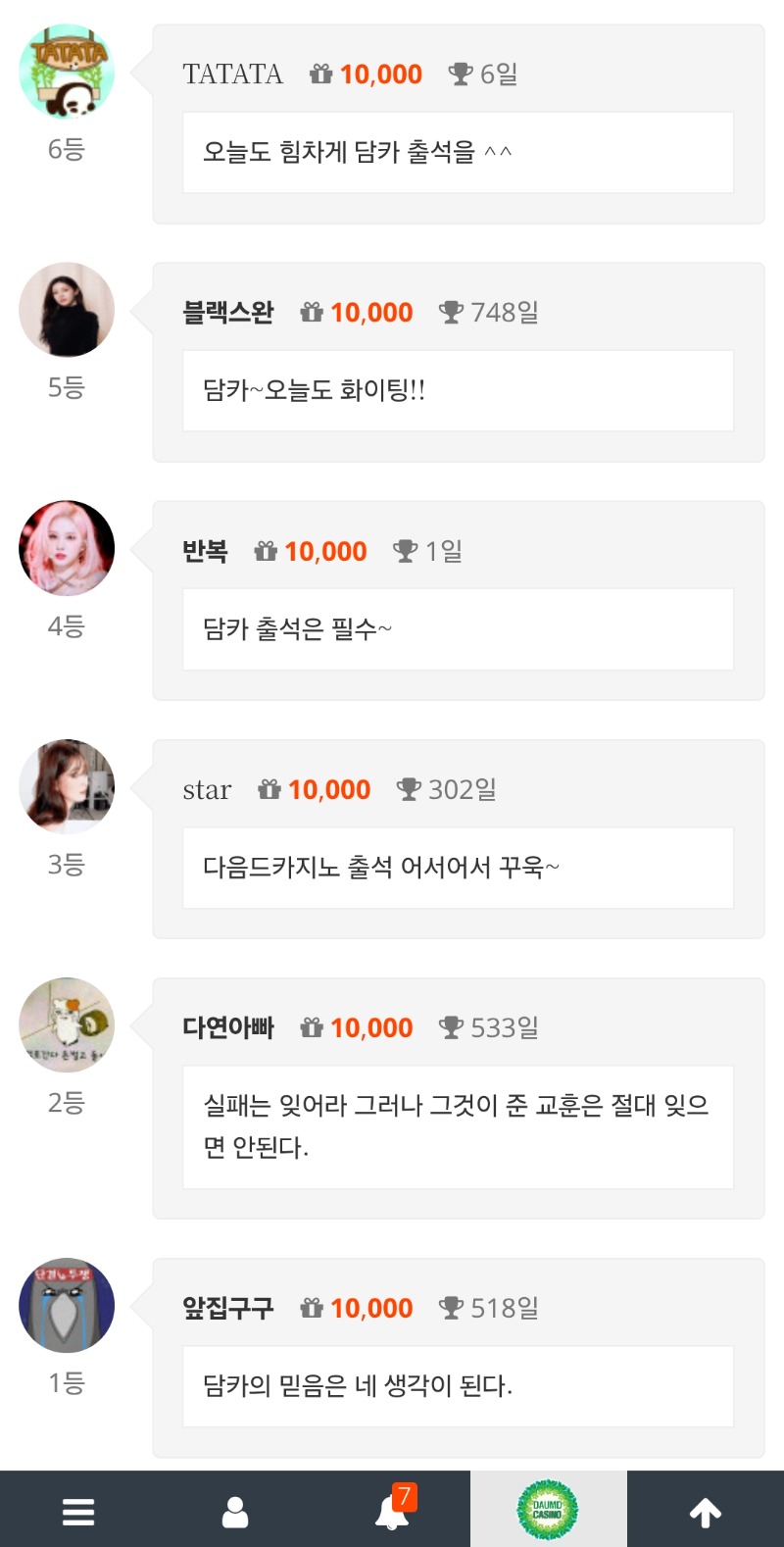This screenshot has height=1547, width=784.
Task: Open 반복's pink-haired profile picture
Action: click(66, 548)
